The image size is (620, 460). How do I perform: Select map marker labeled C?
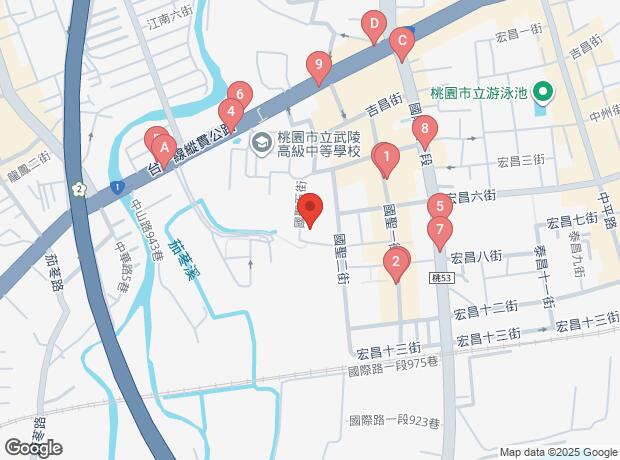click(x=402, y=42)
